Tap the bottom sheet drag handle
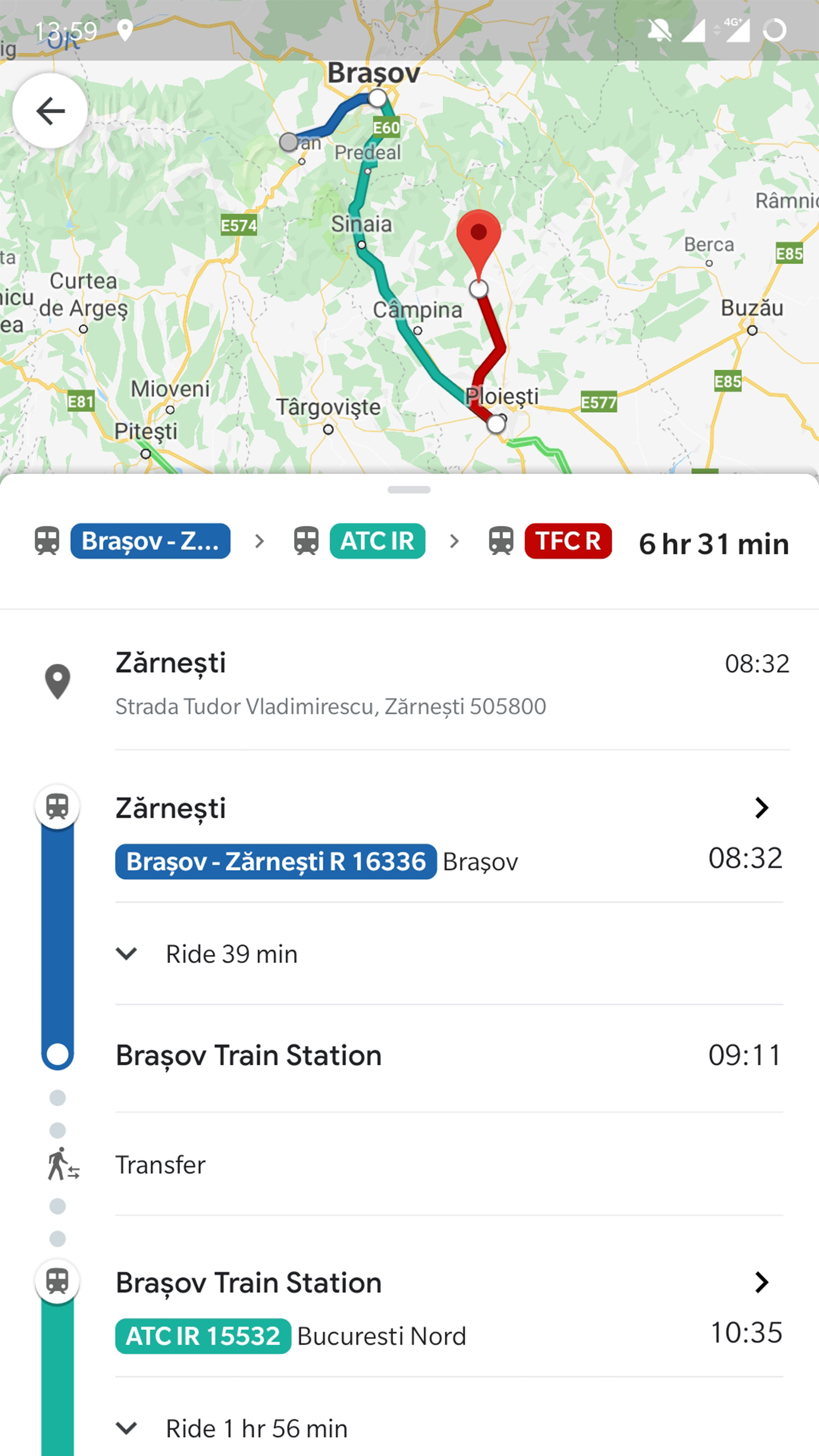Viewport: 819px width, 1456px height. tap(409, 490)
